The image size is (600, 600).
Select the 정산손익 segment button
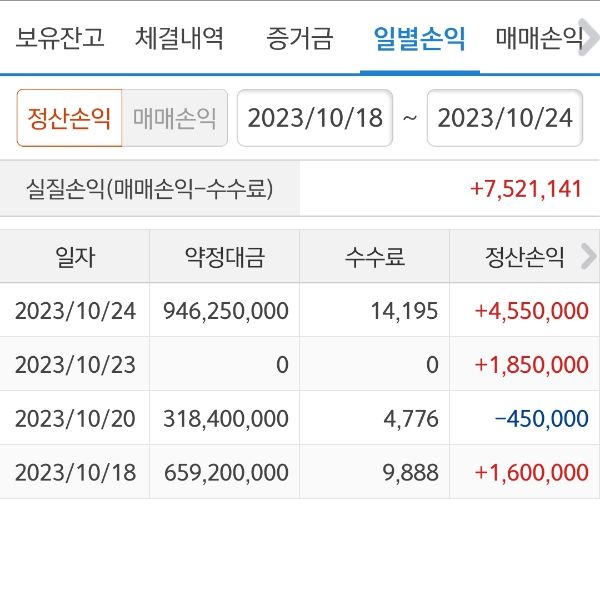(69, 118)
